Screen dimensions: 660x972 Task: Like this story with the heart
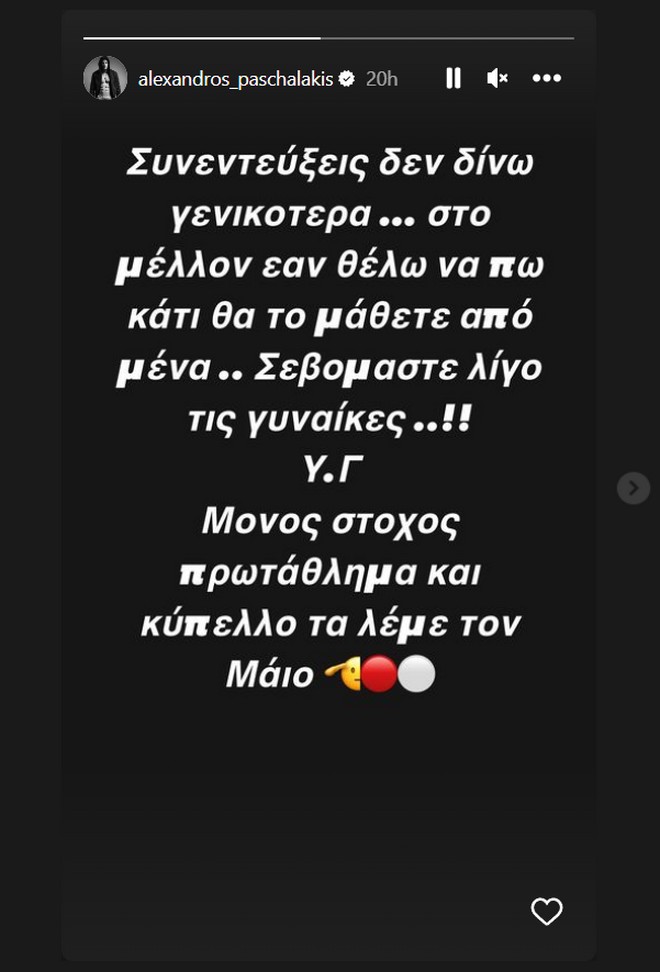pos(546,911)
